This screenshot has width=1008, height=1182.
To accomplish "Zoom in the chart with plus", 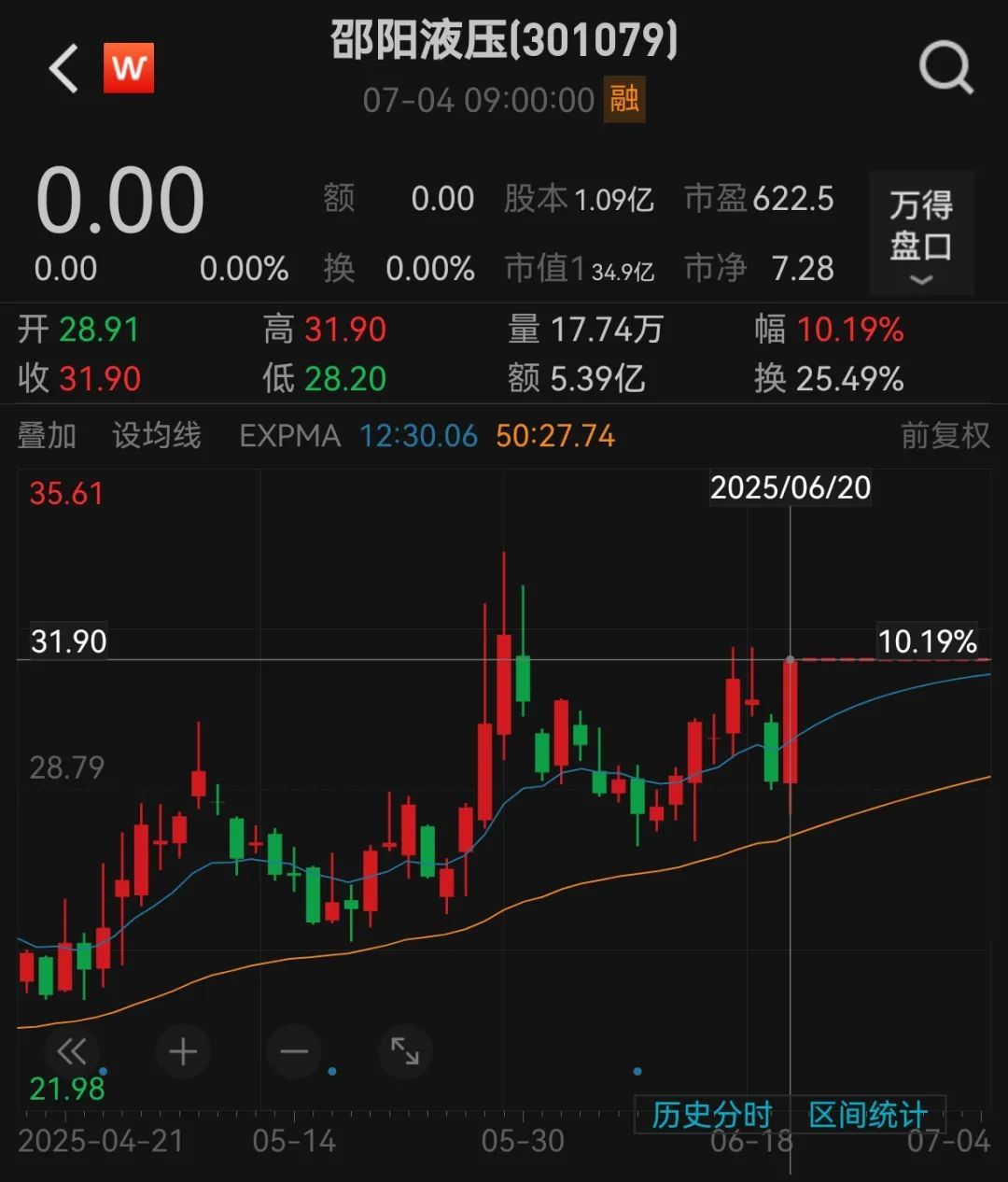I will point(183,1052).
